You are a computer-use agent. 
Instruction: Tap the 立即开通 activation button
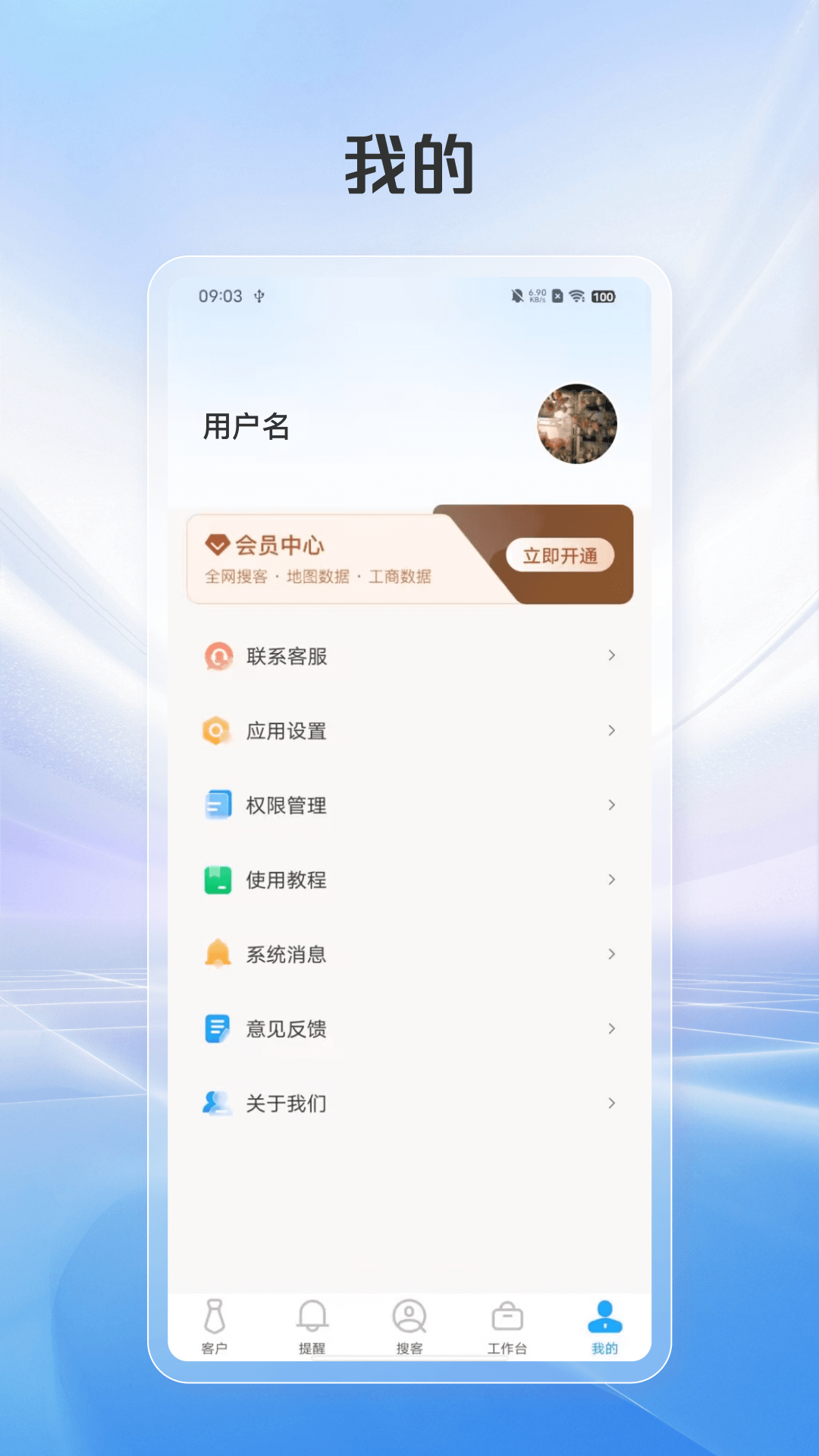[x=561, y=556]
